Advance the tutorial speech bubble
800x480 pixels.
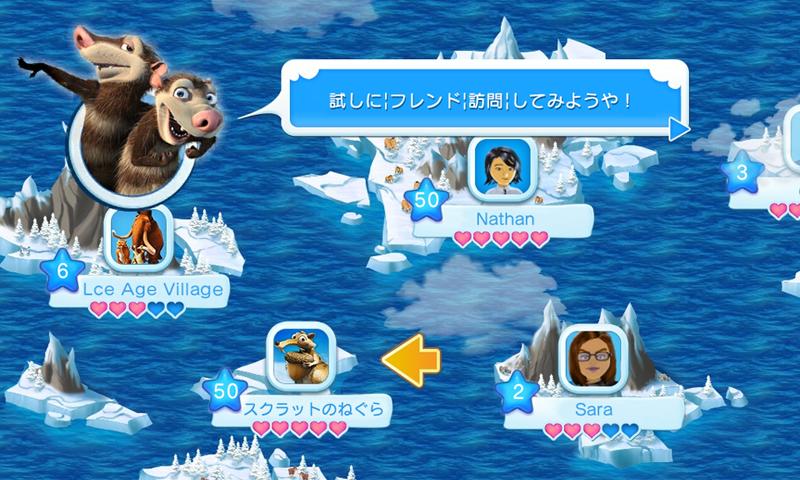coord(680,129)
